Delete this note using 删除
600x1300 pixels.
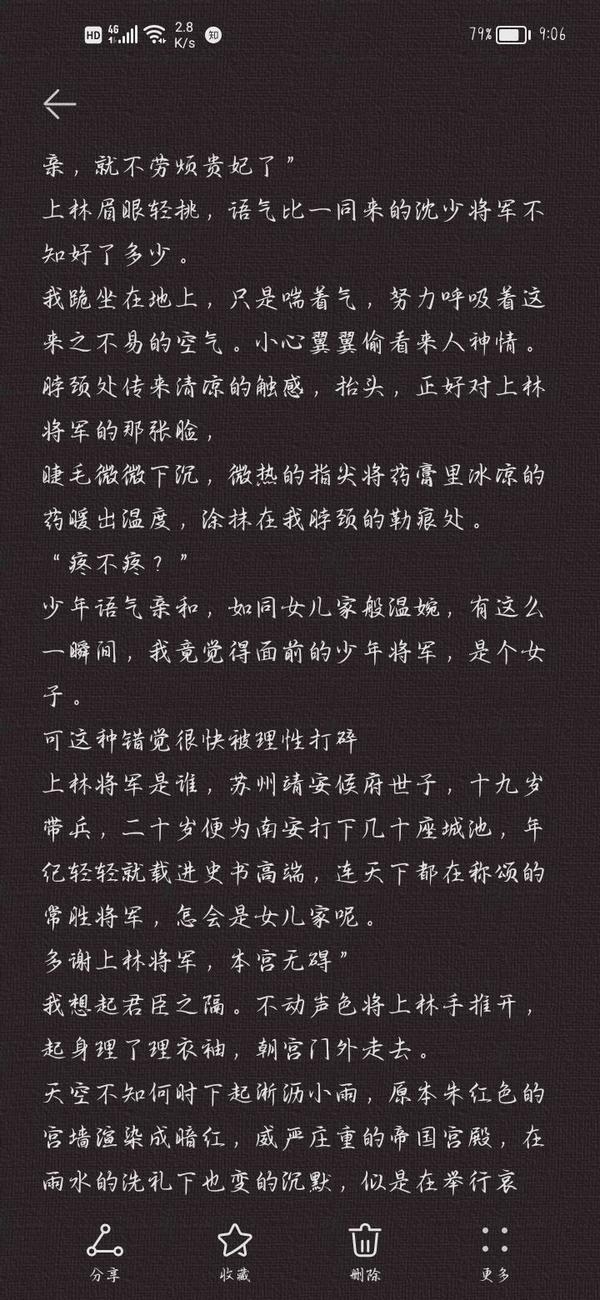(x=365, y=1251)
